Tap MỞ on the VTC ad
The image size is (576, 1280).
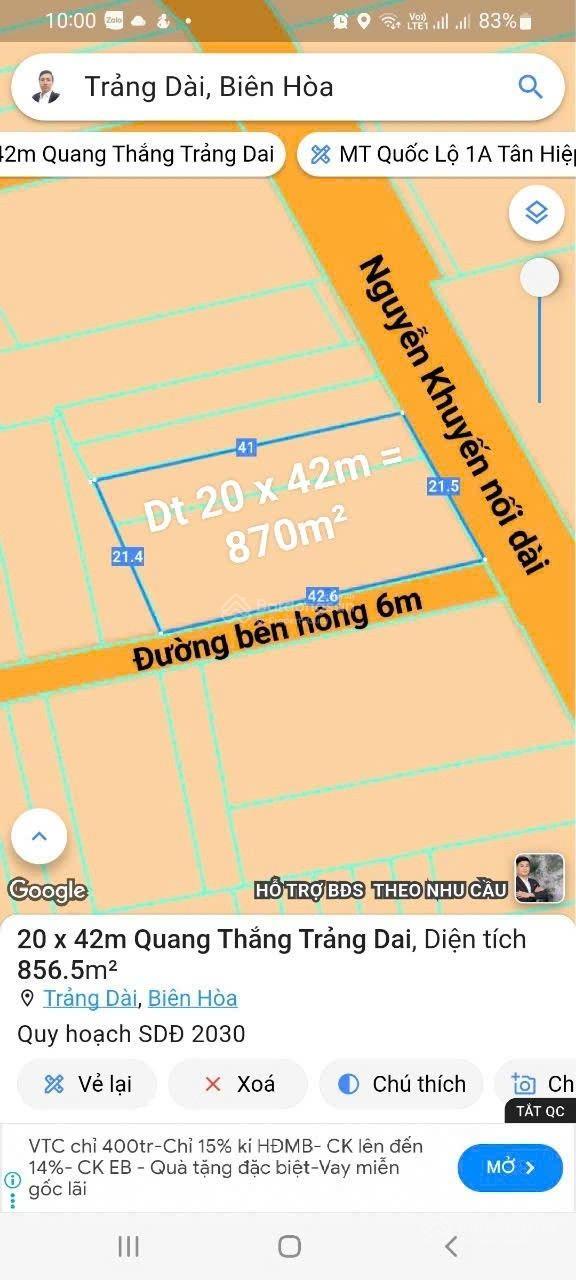pos(510,1167)
